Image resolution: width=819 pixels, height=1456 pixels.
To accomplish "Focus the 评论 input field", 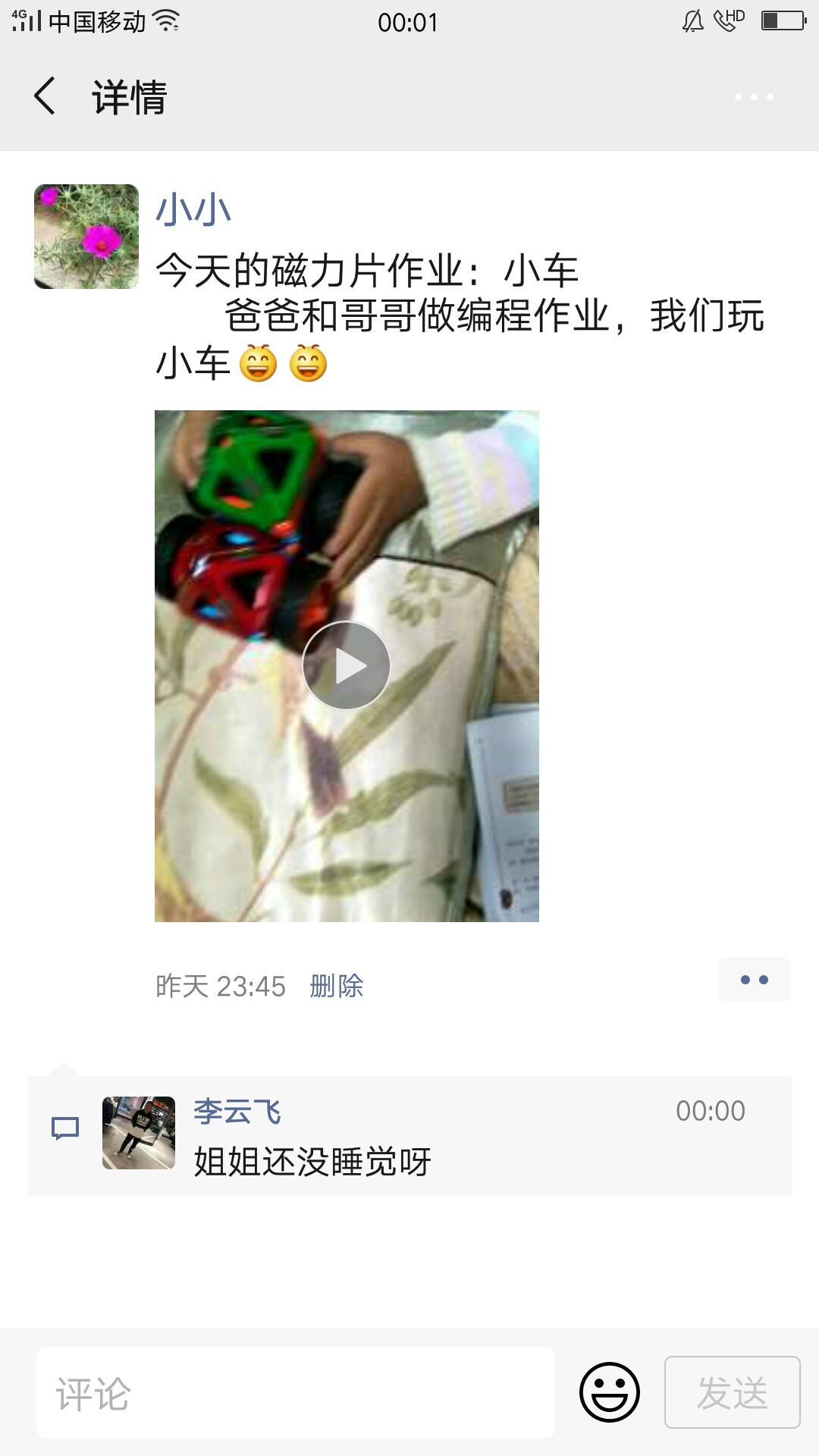I will tap(296, 1392).
